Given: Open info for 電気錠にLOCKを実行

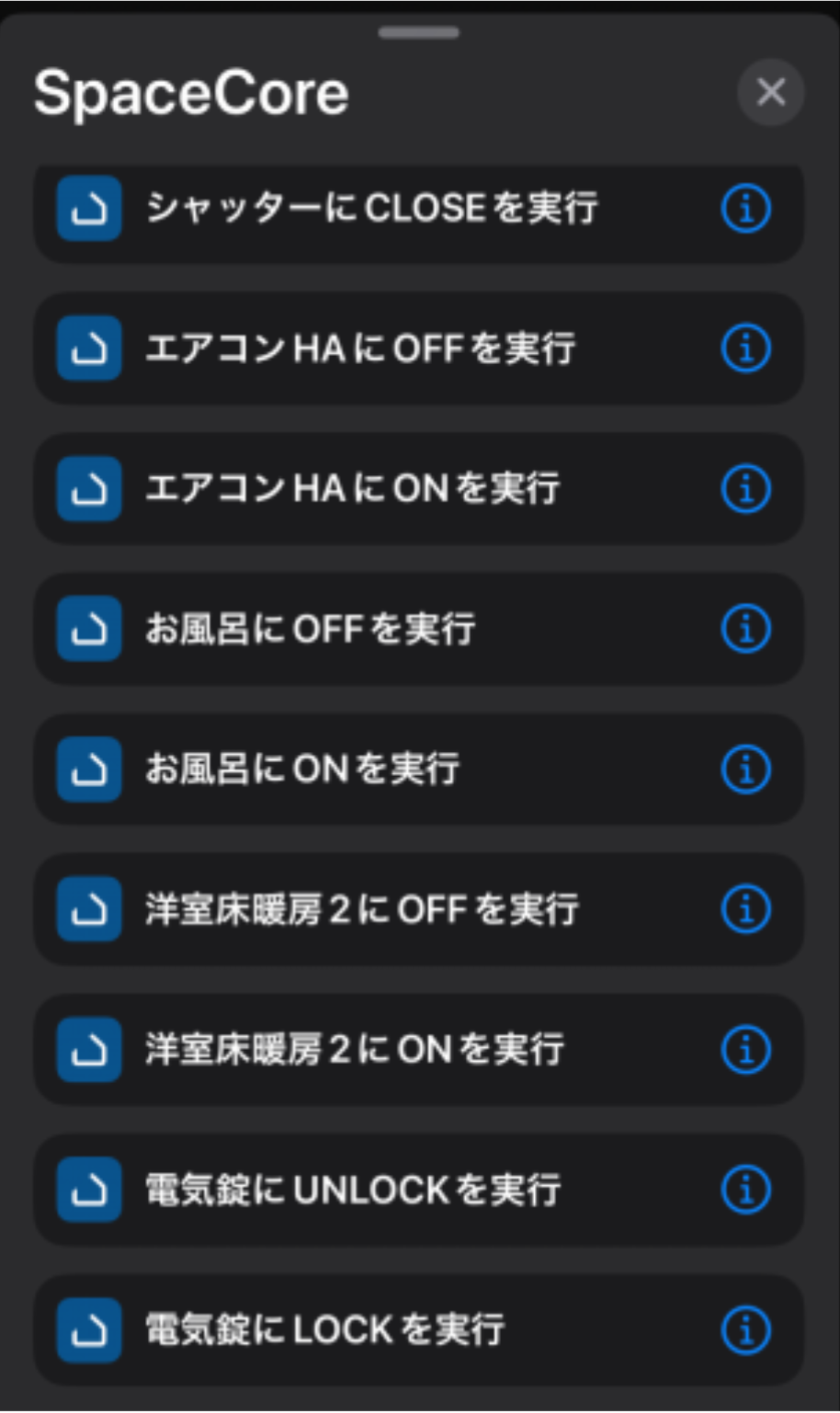Looking at the screenshot, I should coord(745,1330).
